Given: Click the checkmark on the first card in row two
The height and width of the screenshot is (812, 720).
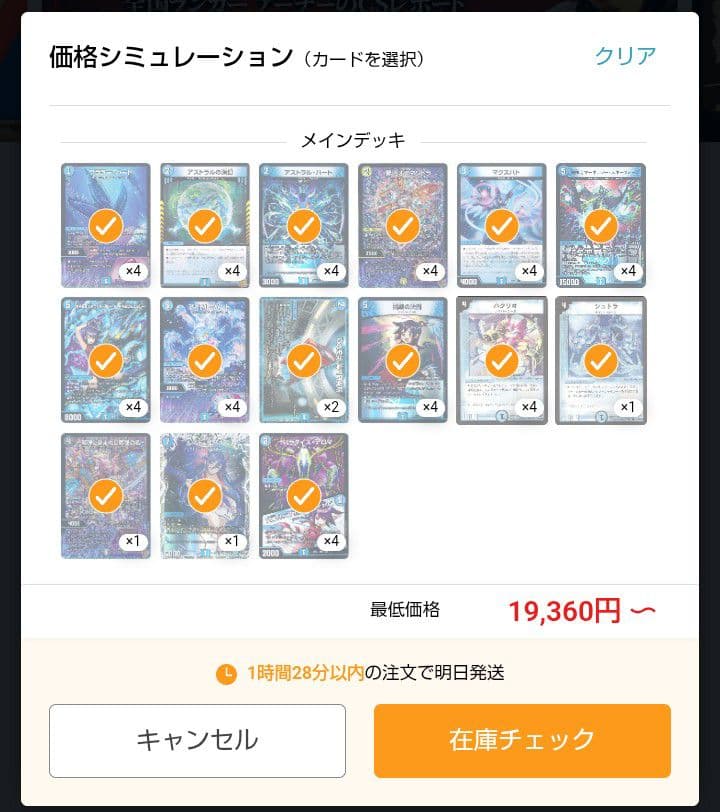Looking at the screenshot, I should tap(104, 362).
